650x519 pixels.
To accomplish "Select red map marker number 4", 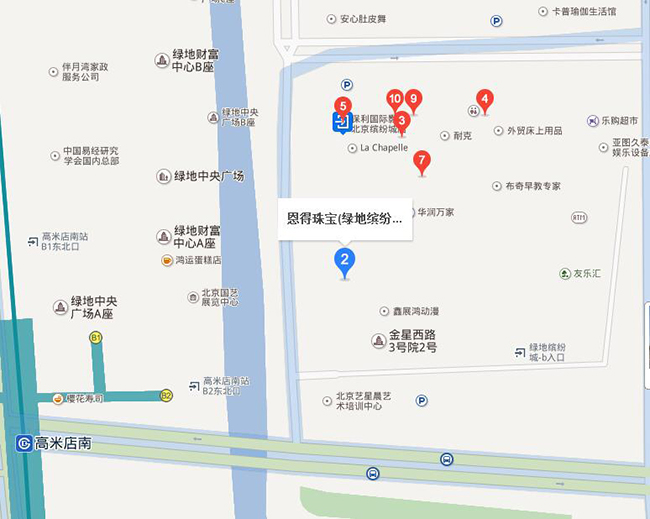I will (x=484, y=99).
